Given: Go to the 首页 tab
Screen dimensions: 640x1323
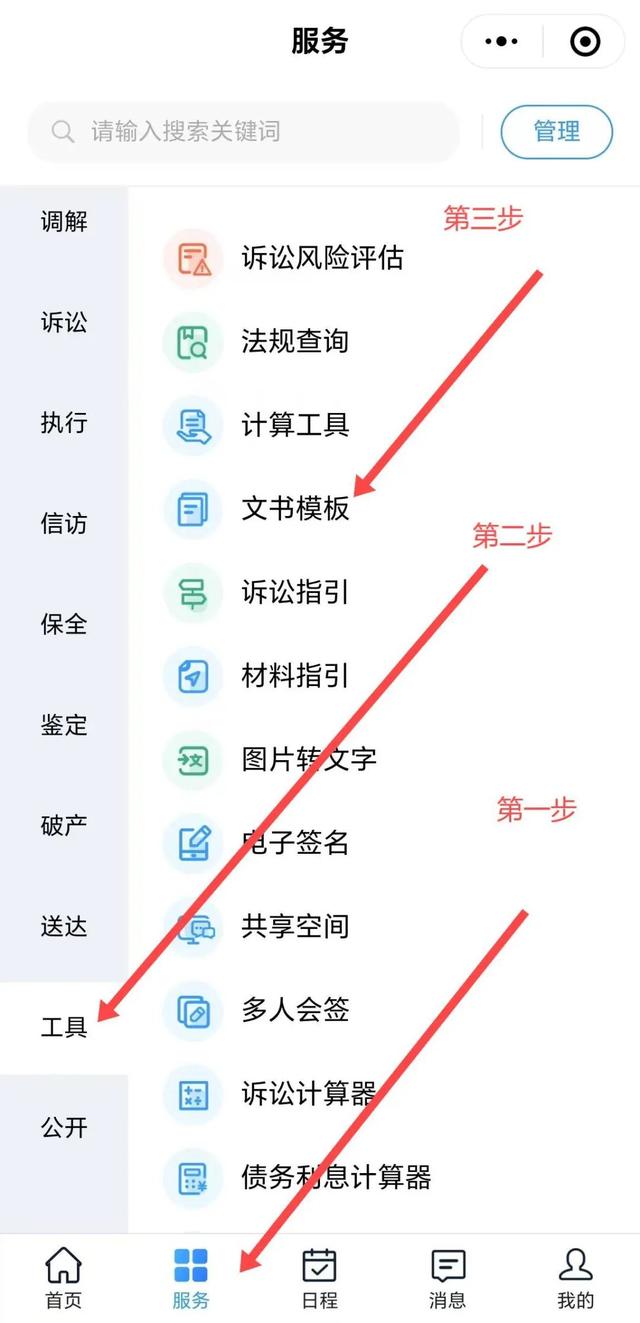Looking at the screenshot, I should 64,1278.
